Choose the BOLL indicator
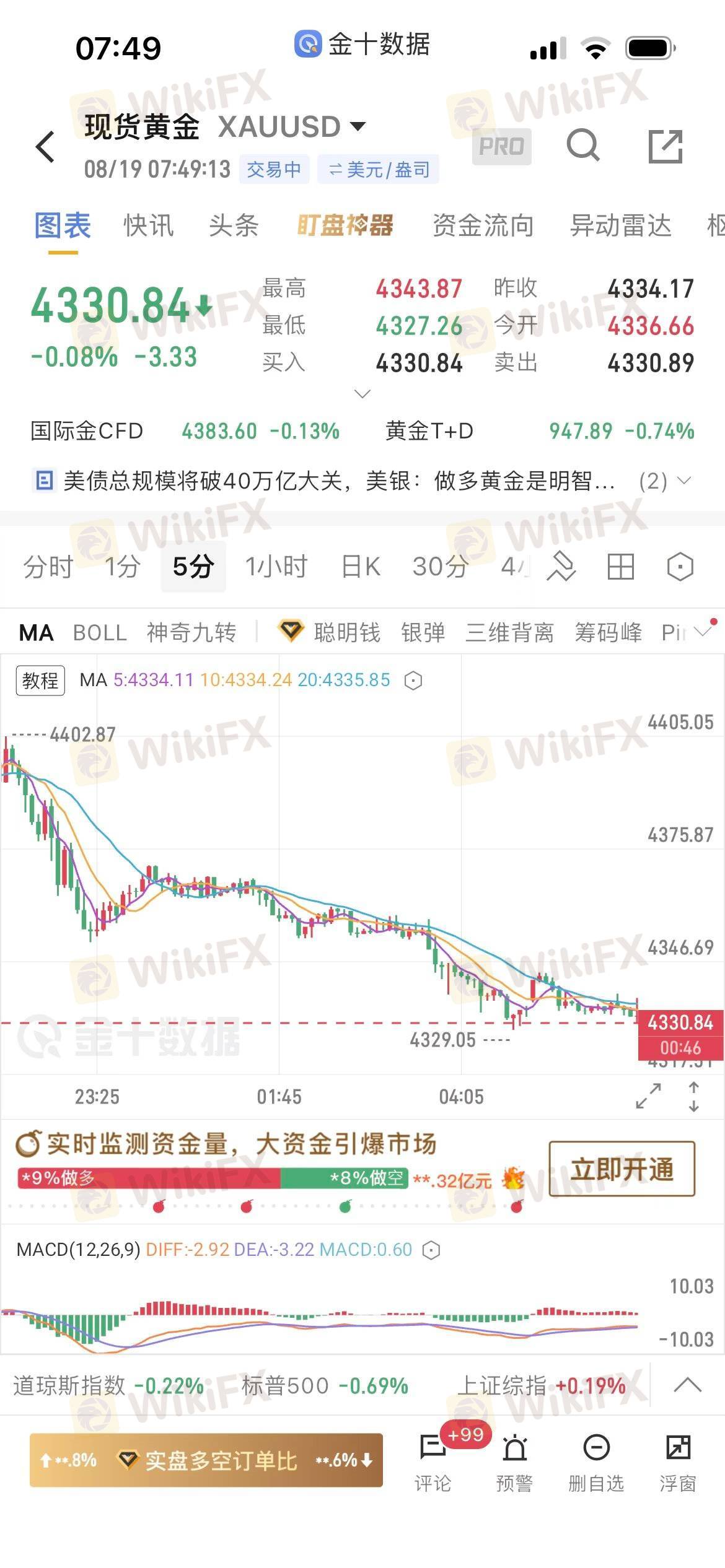 point(100,633)
